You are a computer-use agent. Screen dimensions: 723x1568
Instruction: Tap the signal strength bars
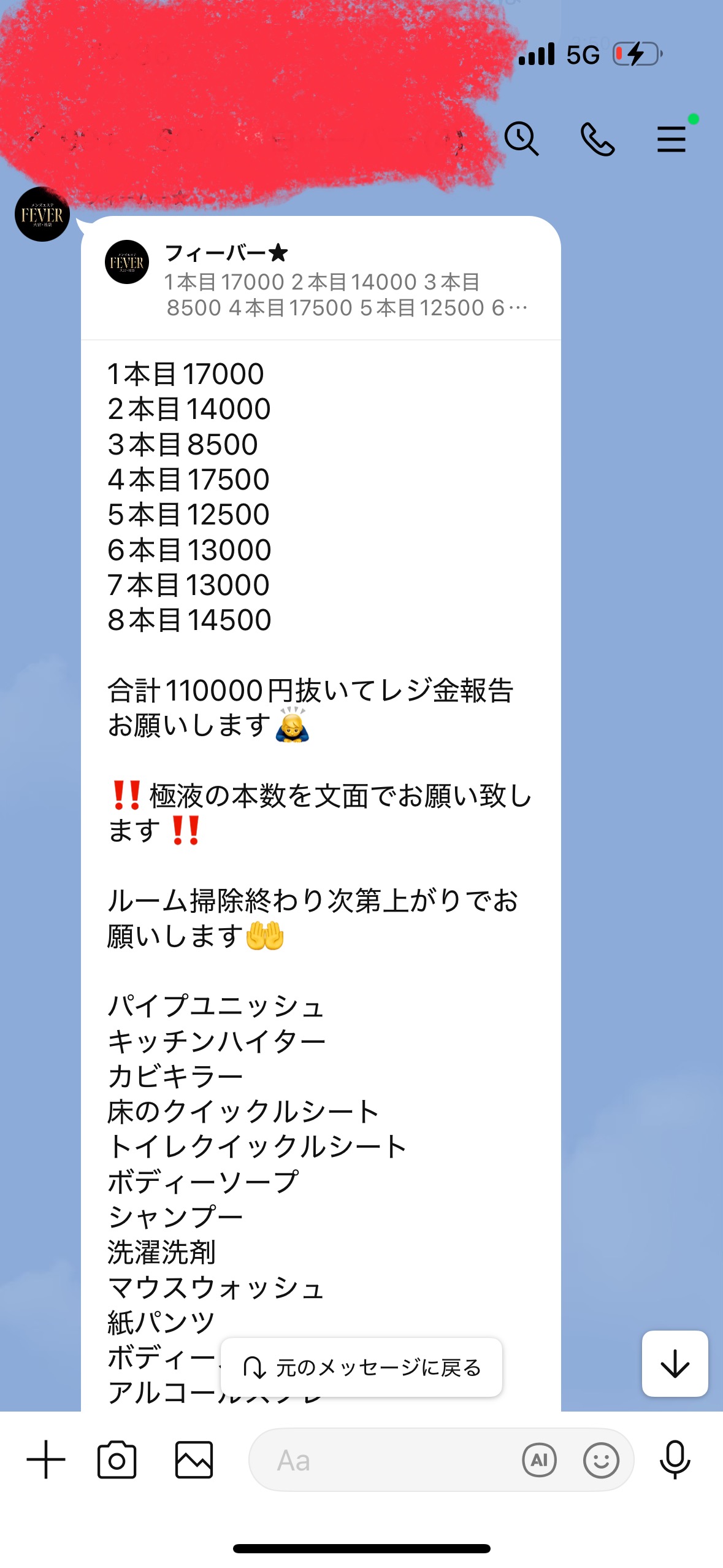tap(536, 55)
